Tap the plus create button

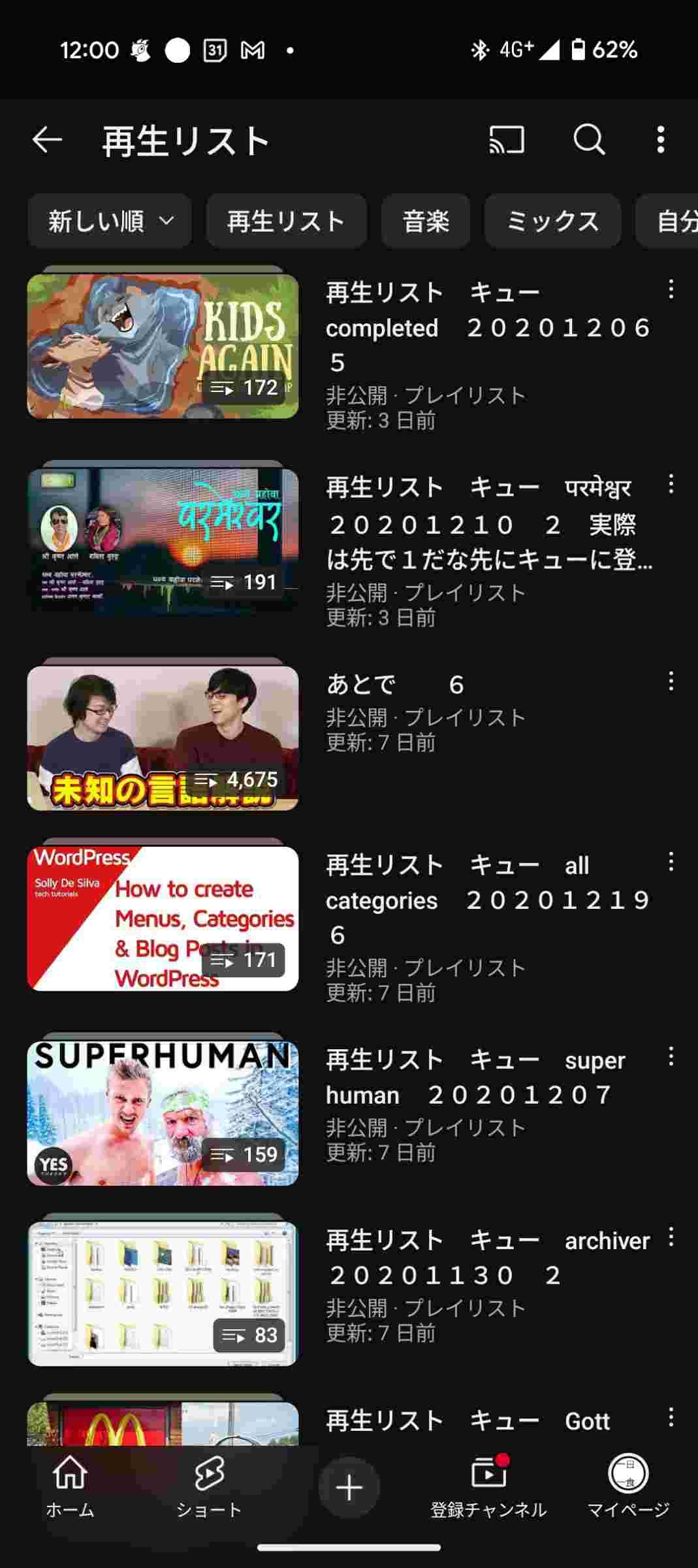349,1488
